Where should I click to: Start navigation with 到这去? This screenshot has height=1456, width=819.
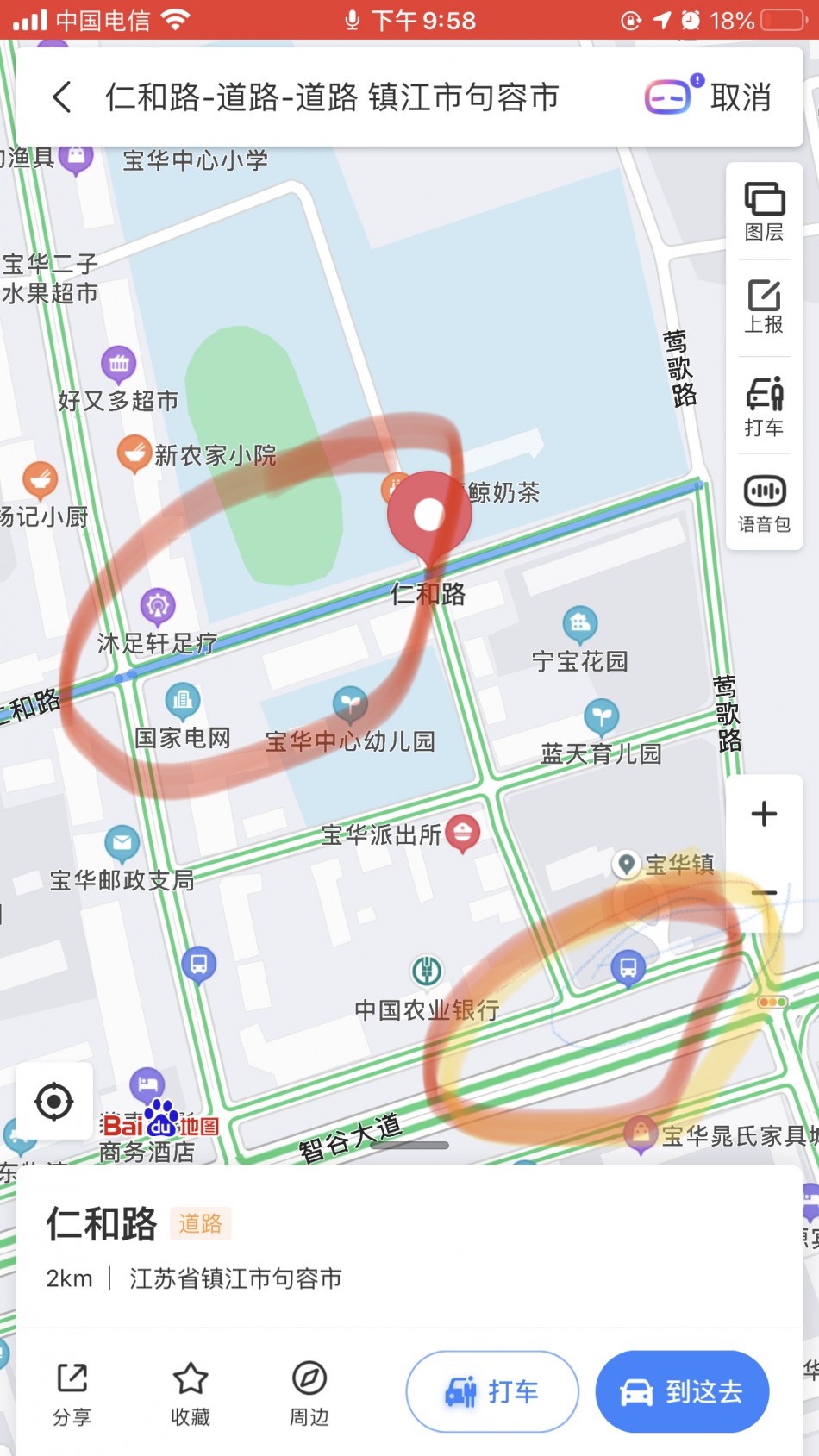682,1391
